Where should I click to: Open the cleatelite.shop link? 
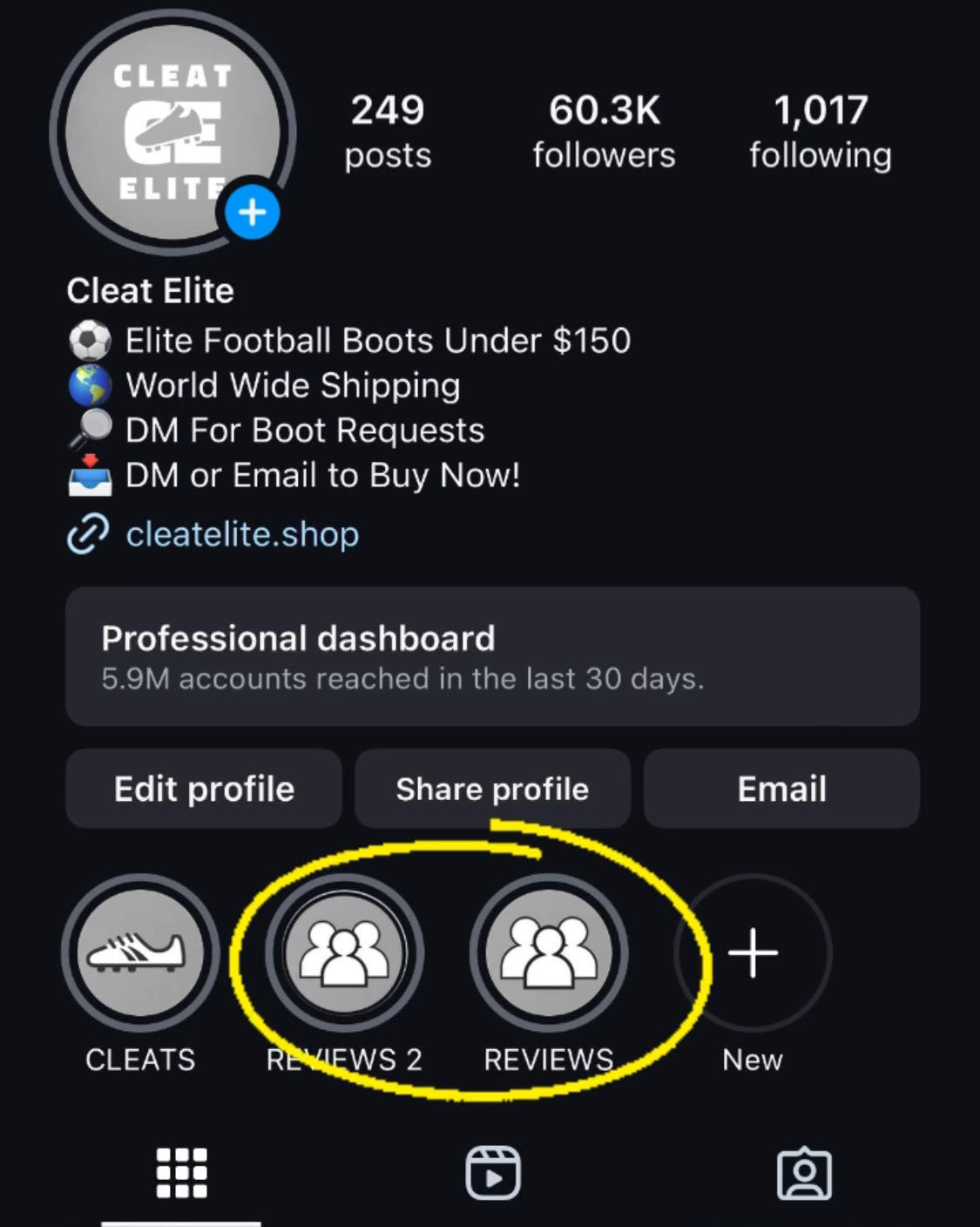click(241, 534)
